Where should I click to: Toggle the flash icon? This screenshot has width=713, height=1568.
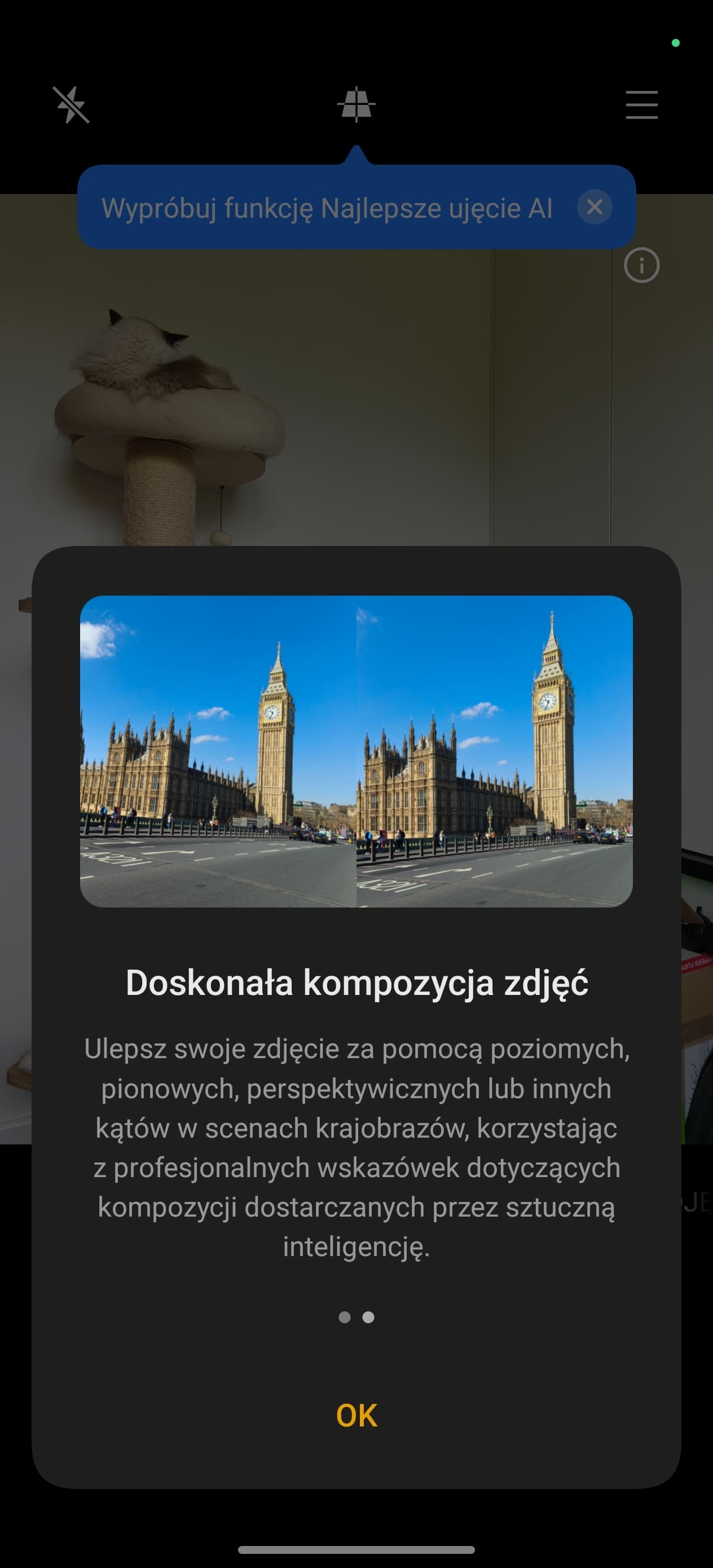pos(71,105)
